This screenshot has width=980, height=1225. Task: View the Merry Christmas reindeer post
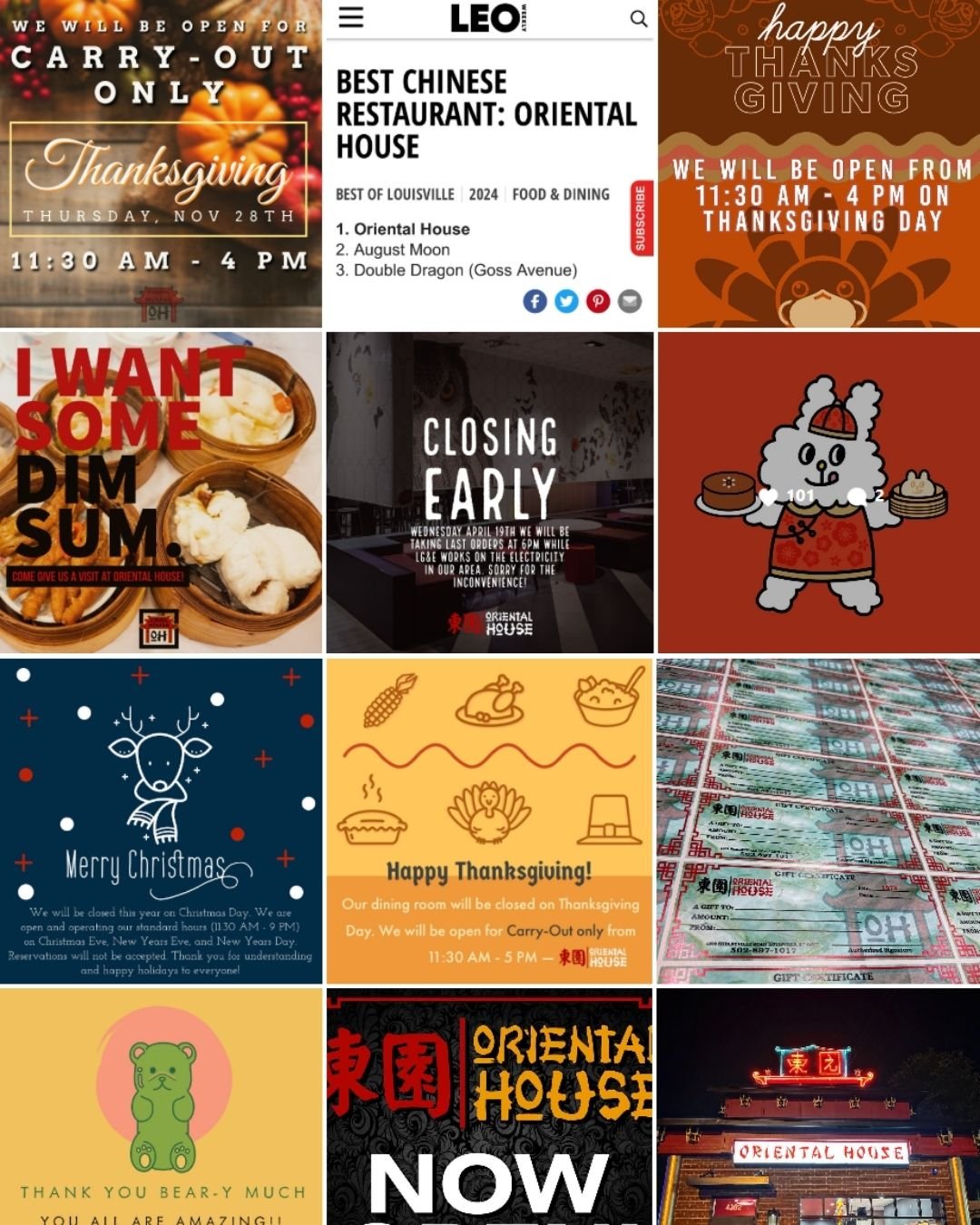[x=161, y=820]
